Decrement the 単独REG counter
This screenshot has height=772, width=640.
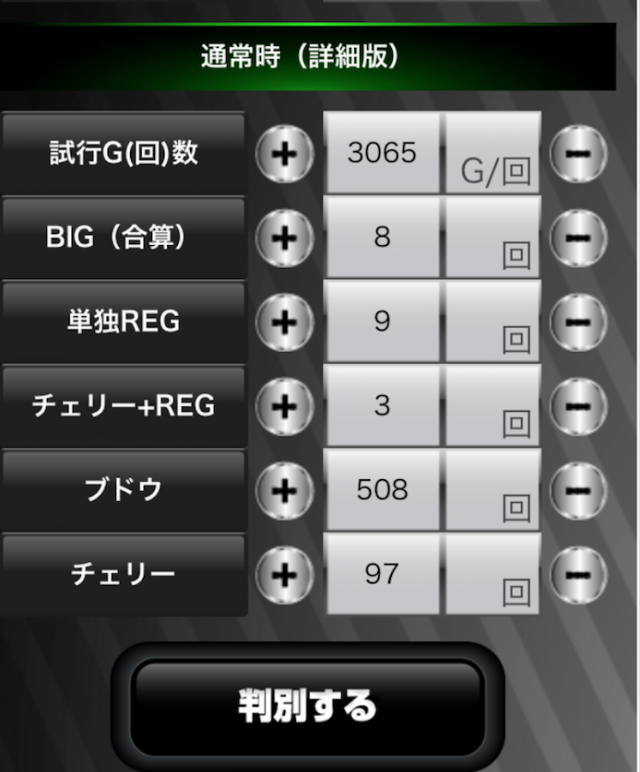pos(579,321)
